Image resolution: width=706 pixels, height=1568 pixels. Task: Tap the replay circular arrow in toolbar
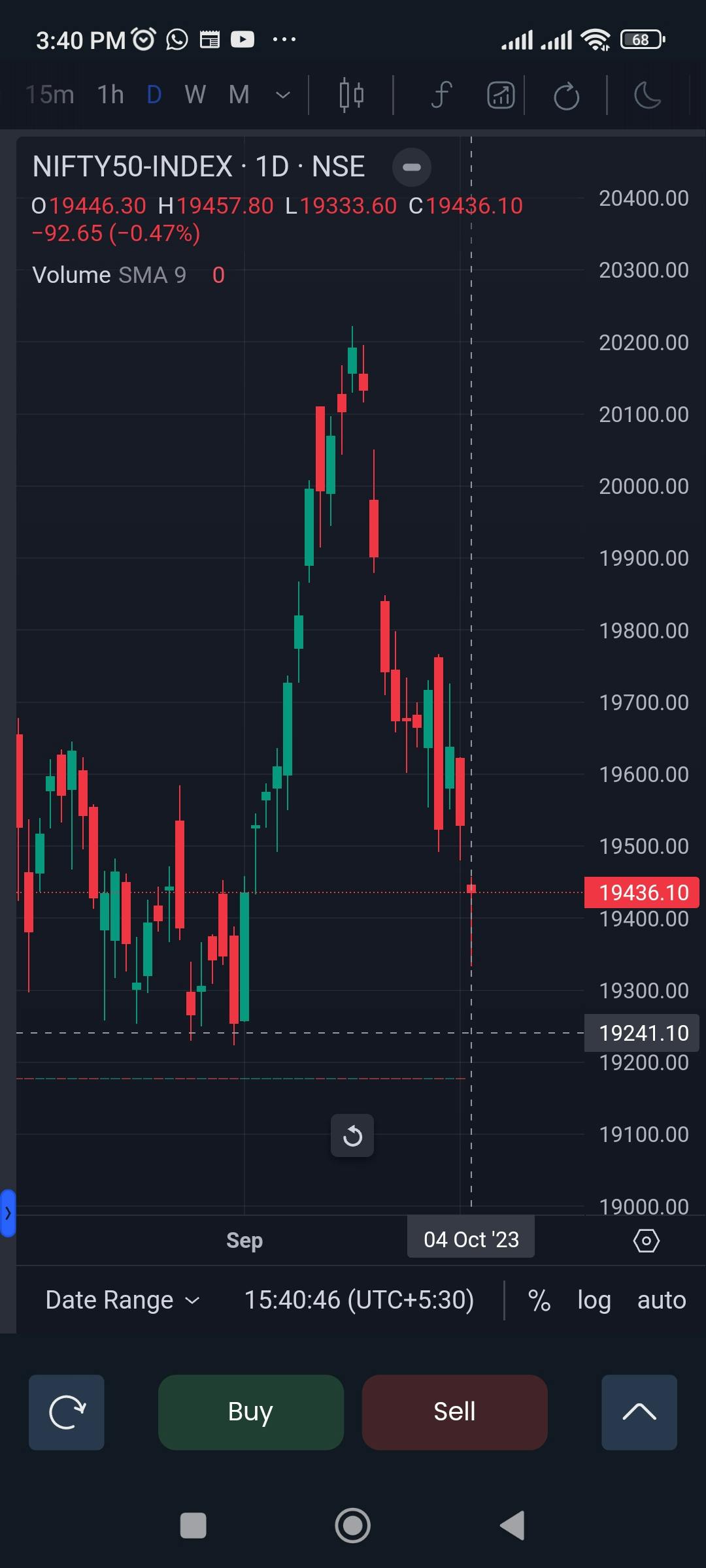point(566,96)
